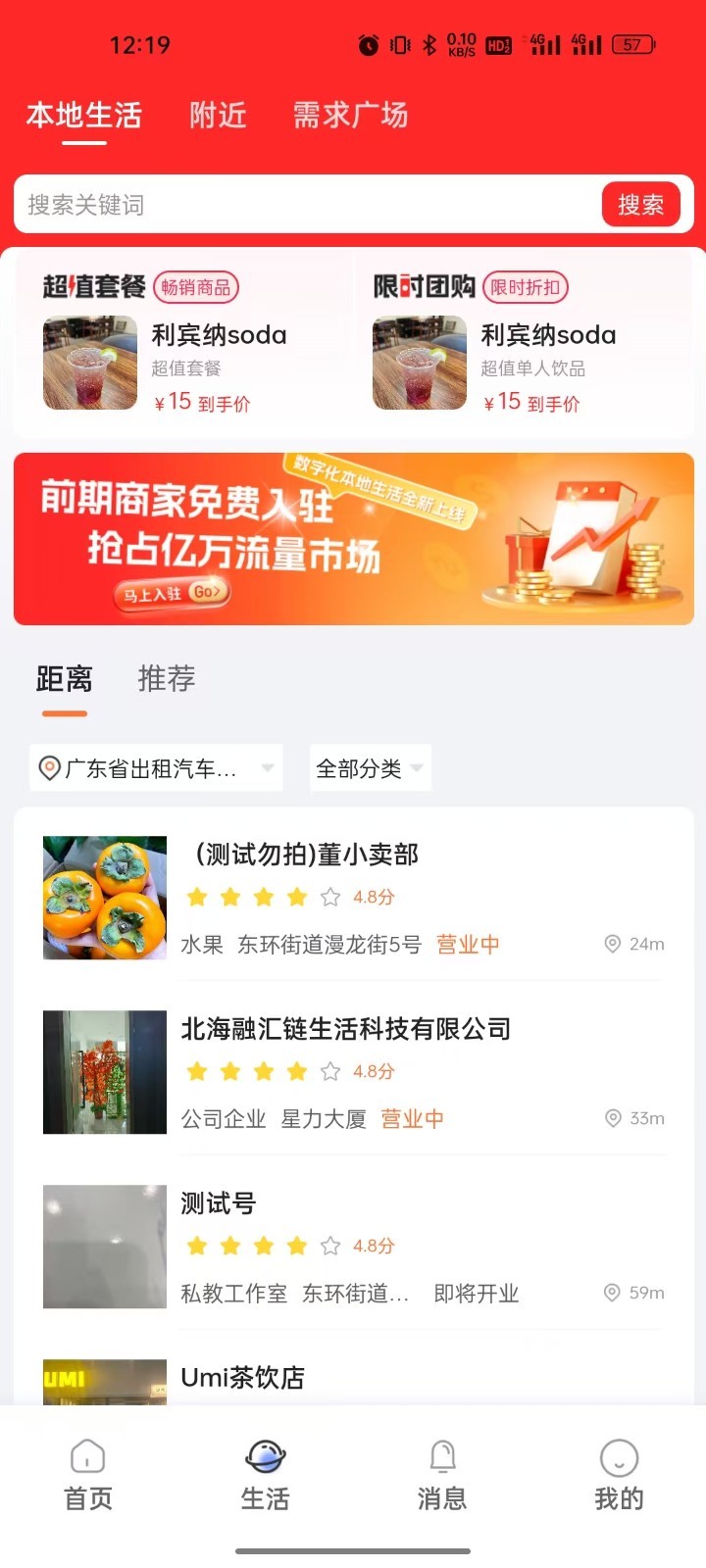This screenshot has width=706, height=1568.
Task: Open the 消息 notification bell icon
Action: (x=441, y=1457)
